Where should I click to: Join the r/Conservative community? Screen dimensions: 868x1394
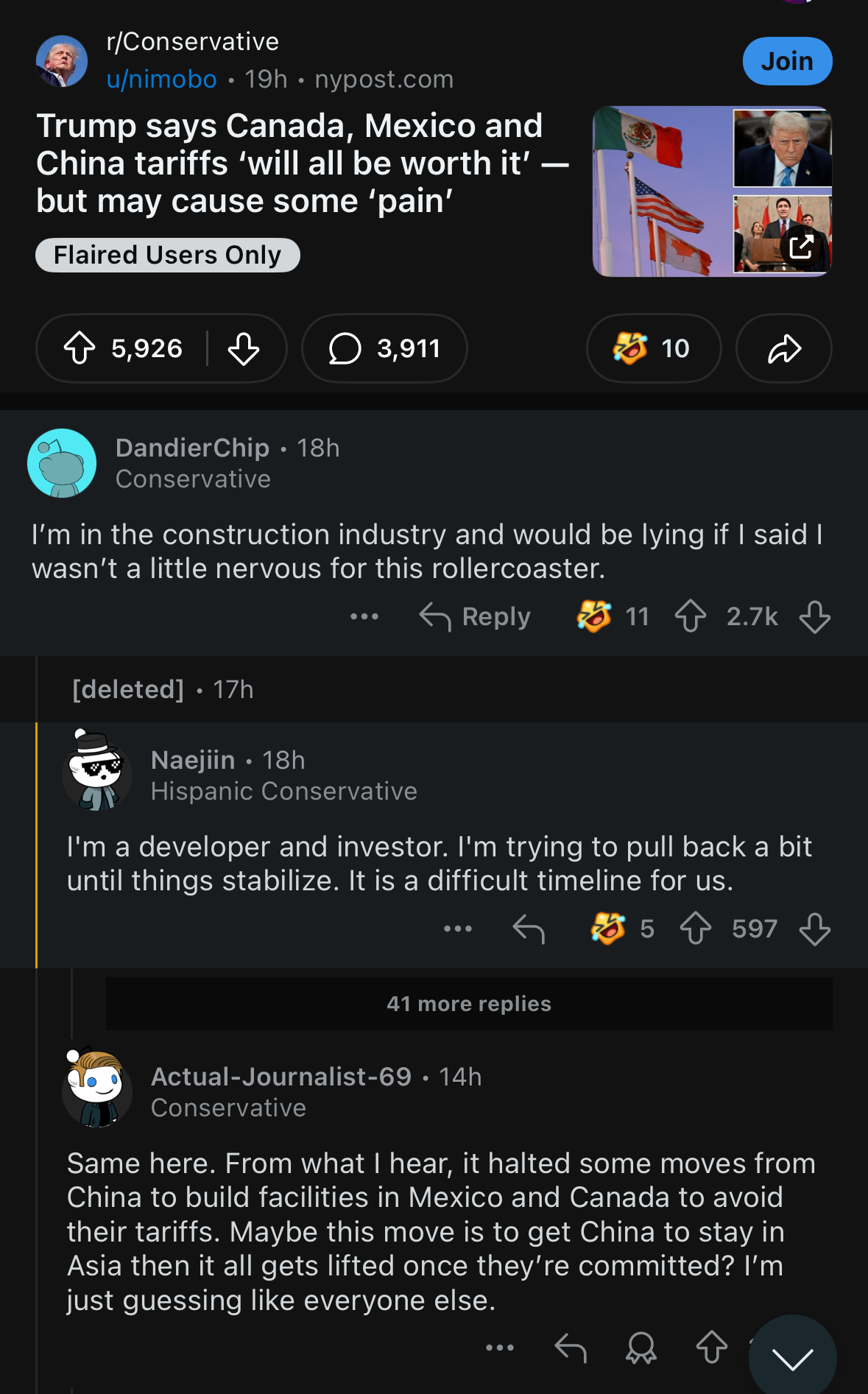coord(787,61)
